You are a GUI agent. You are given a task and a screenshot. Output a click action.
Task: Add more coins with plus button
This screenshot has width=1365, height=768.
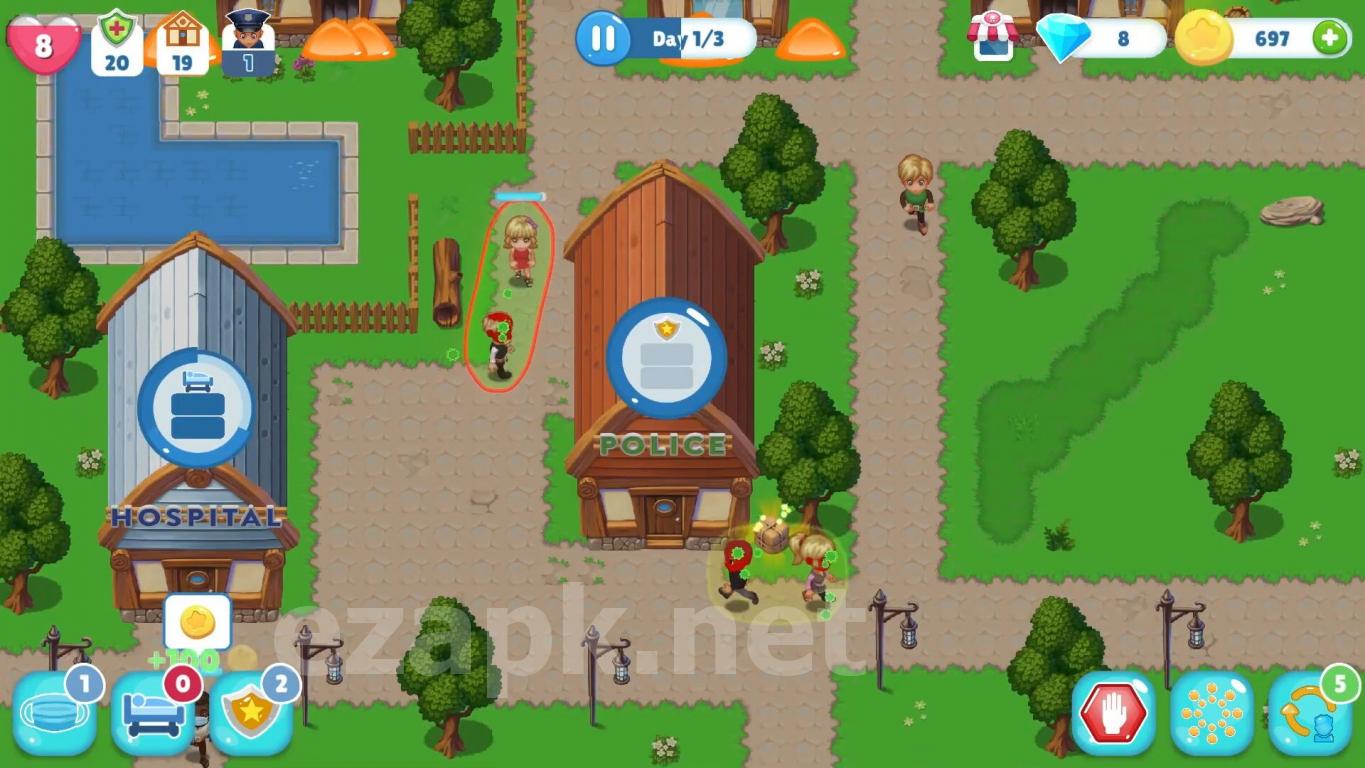click(x=1329, y=39)
